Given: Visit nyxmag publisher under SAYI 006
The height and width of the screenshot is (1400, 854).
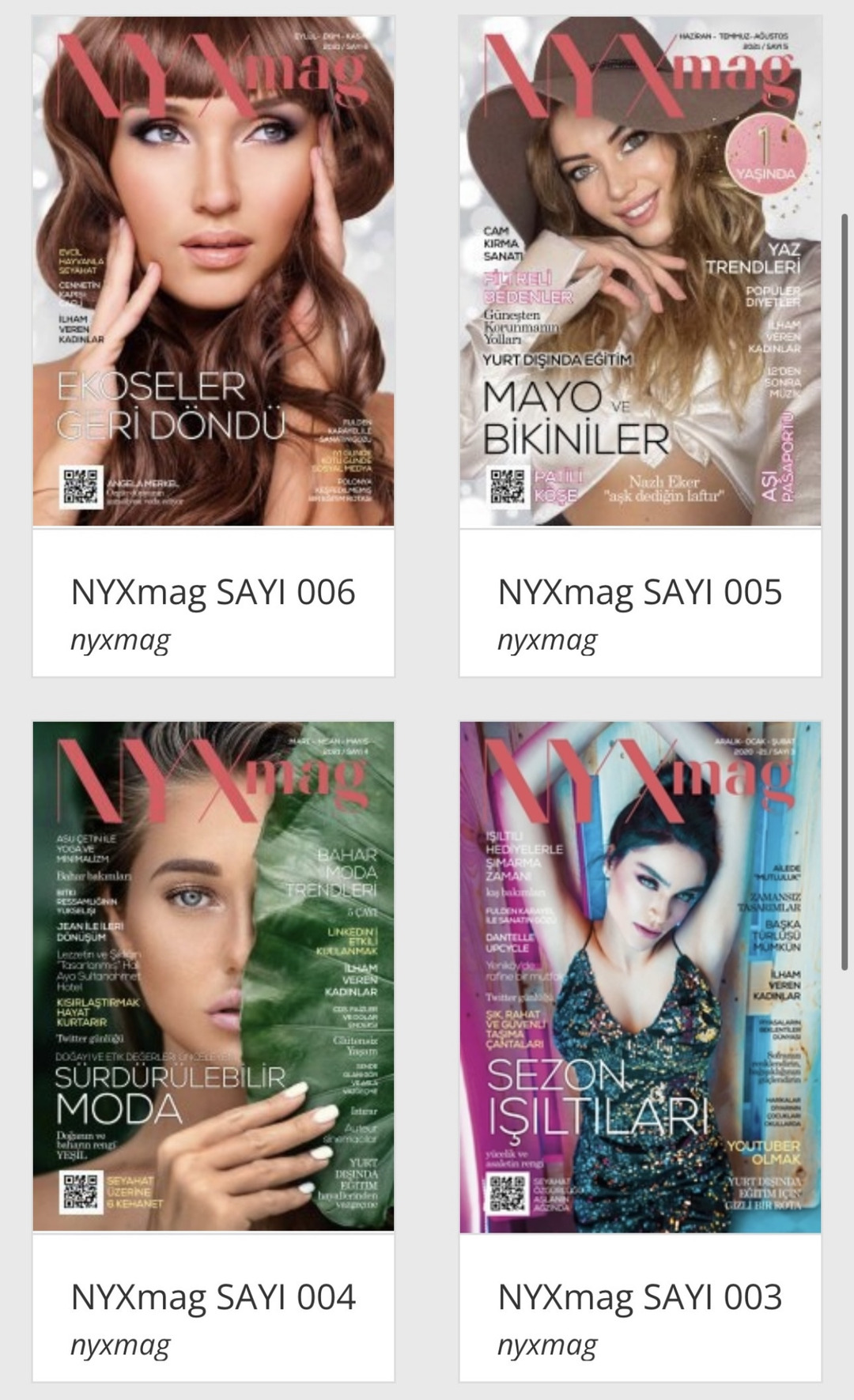Looking at the screenshot, I should 120,640.
